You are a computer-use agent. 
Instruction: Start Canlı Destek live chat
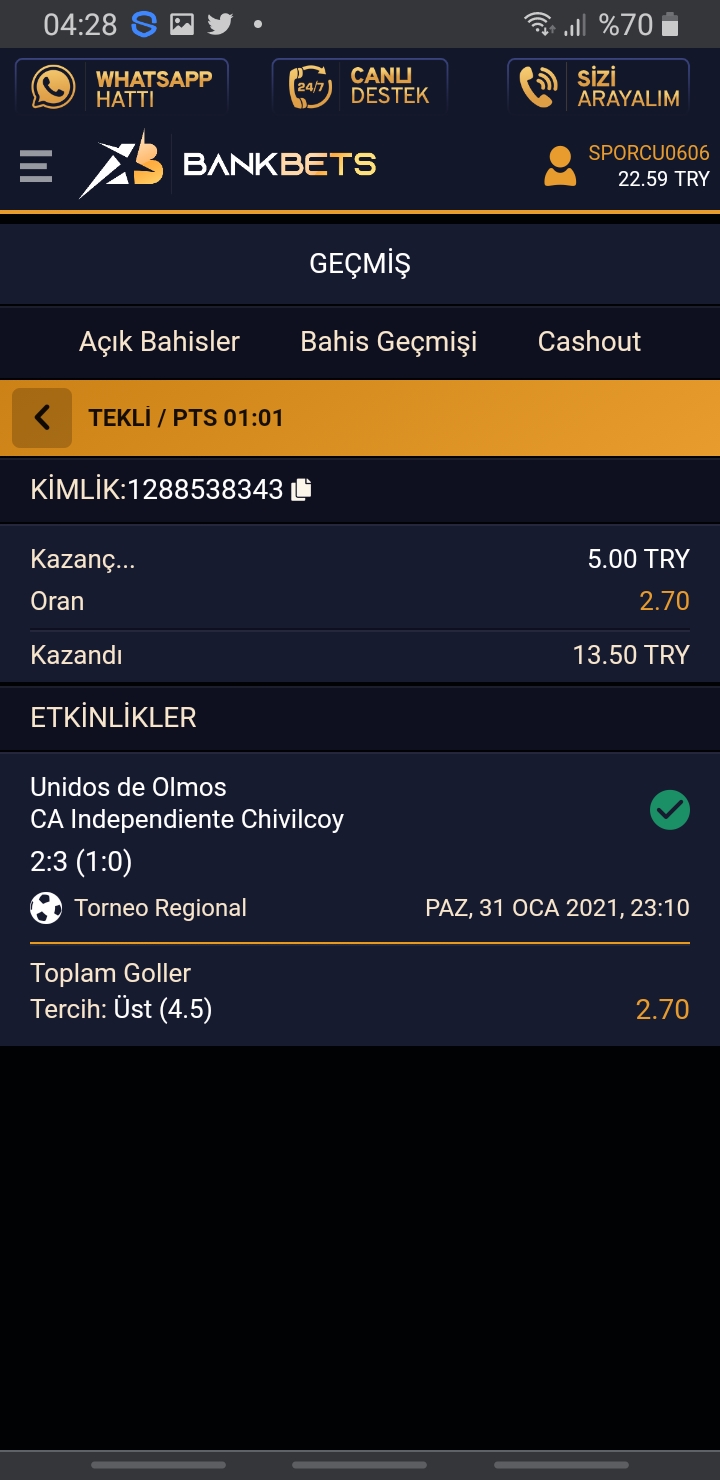[360, 86]
